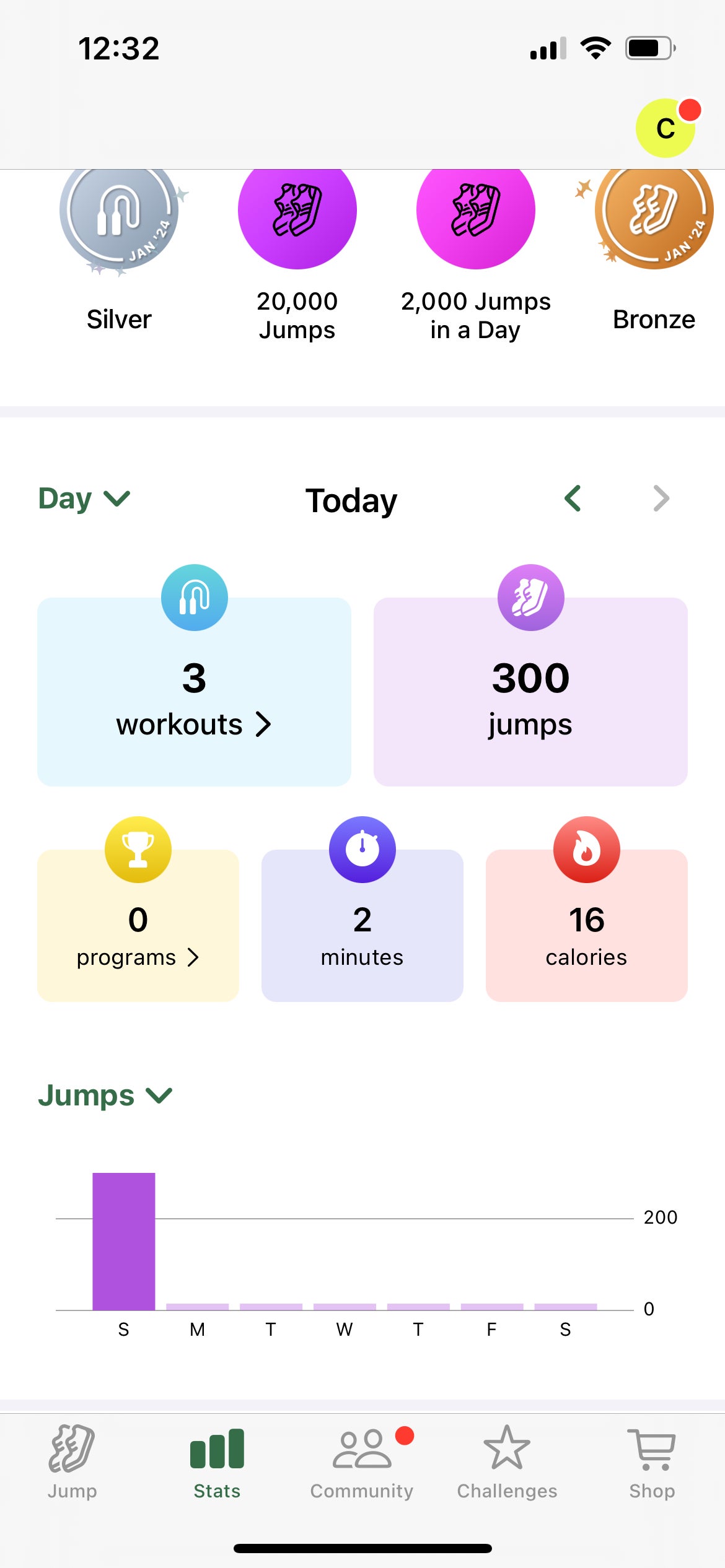The image size is (725, 1568).
Task: Go to the previous day
Action: pyautogui.click(x=573, y=499)
